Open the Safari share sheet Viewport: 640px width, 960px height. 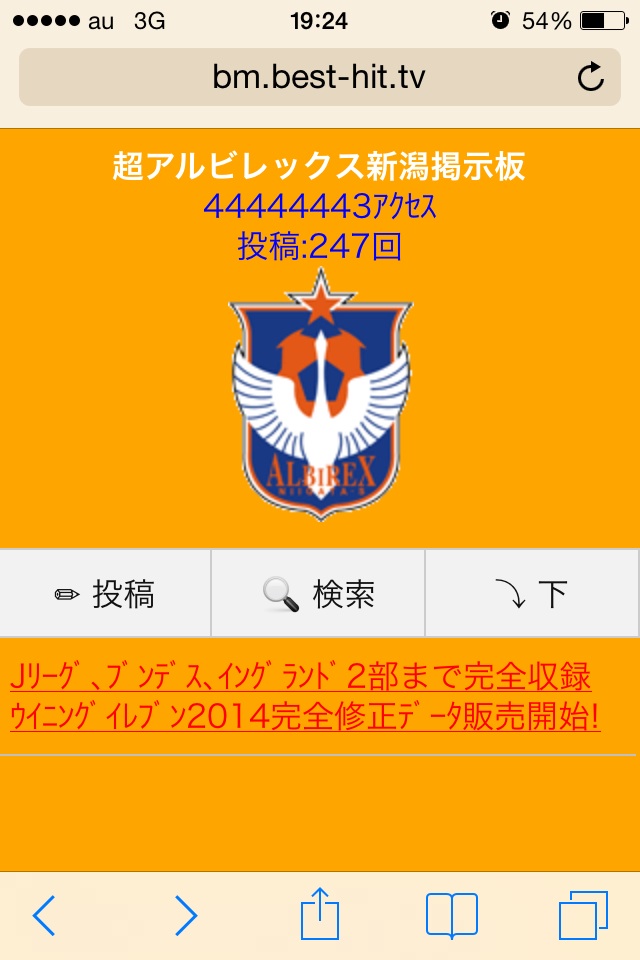tap(320, 912)
